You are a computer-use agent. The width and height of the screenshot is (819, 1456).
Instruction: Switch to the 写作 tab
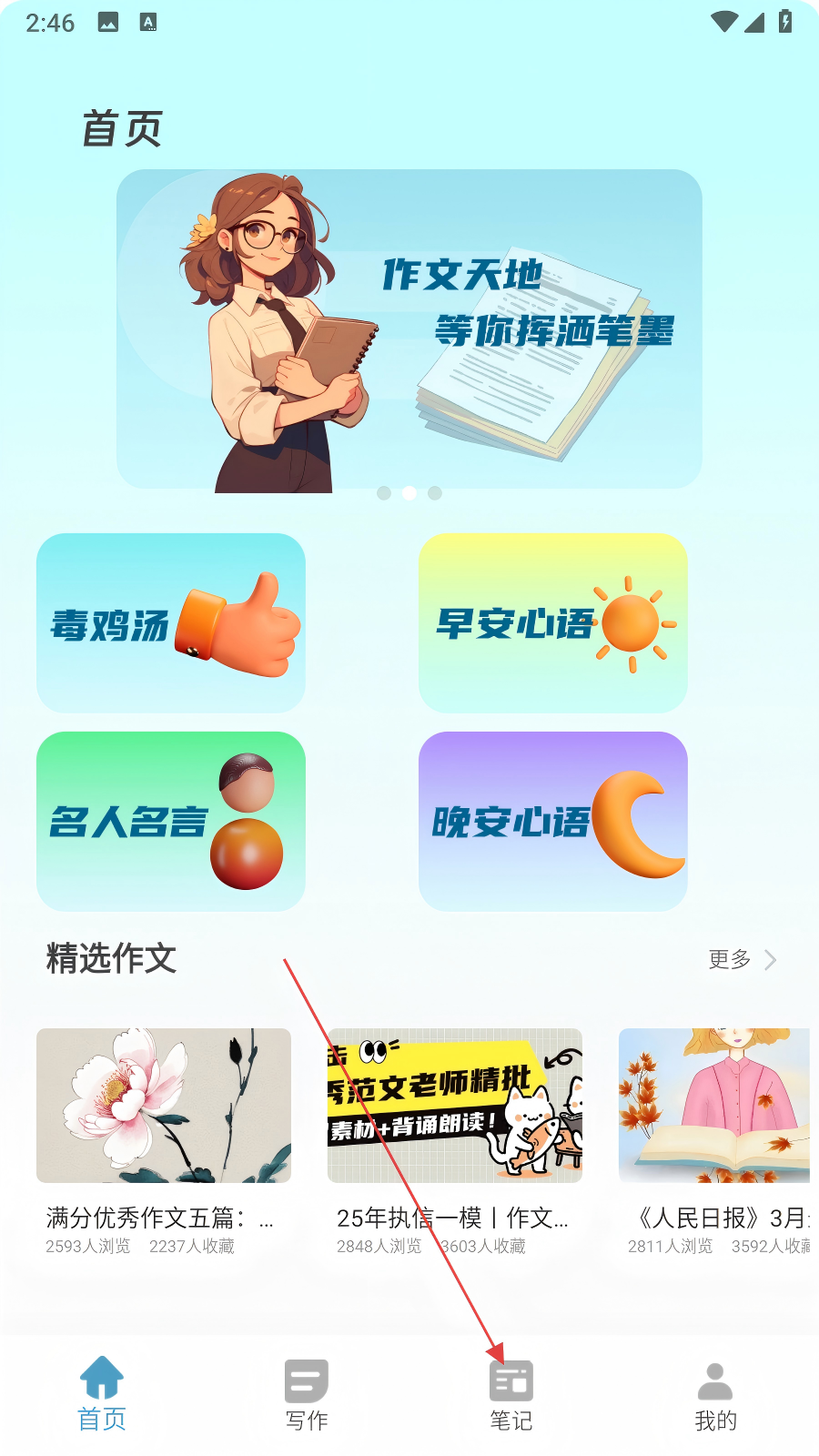click(307, 1396)
